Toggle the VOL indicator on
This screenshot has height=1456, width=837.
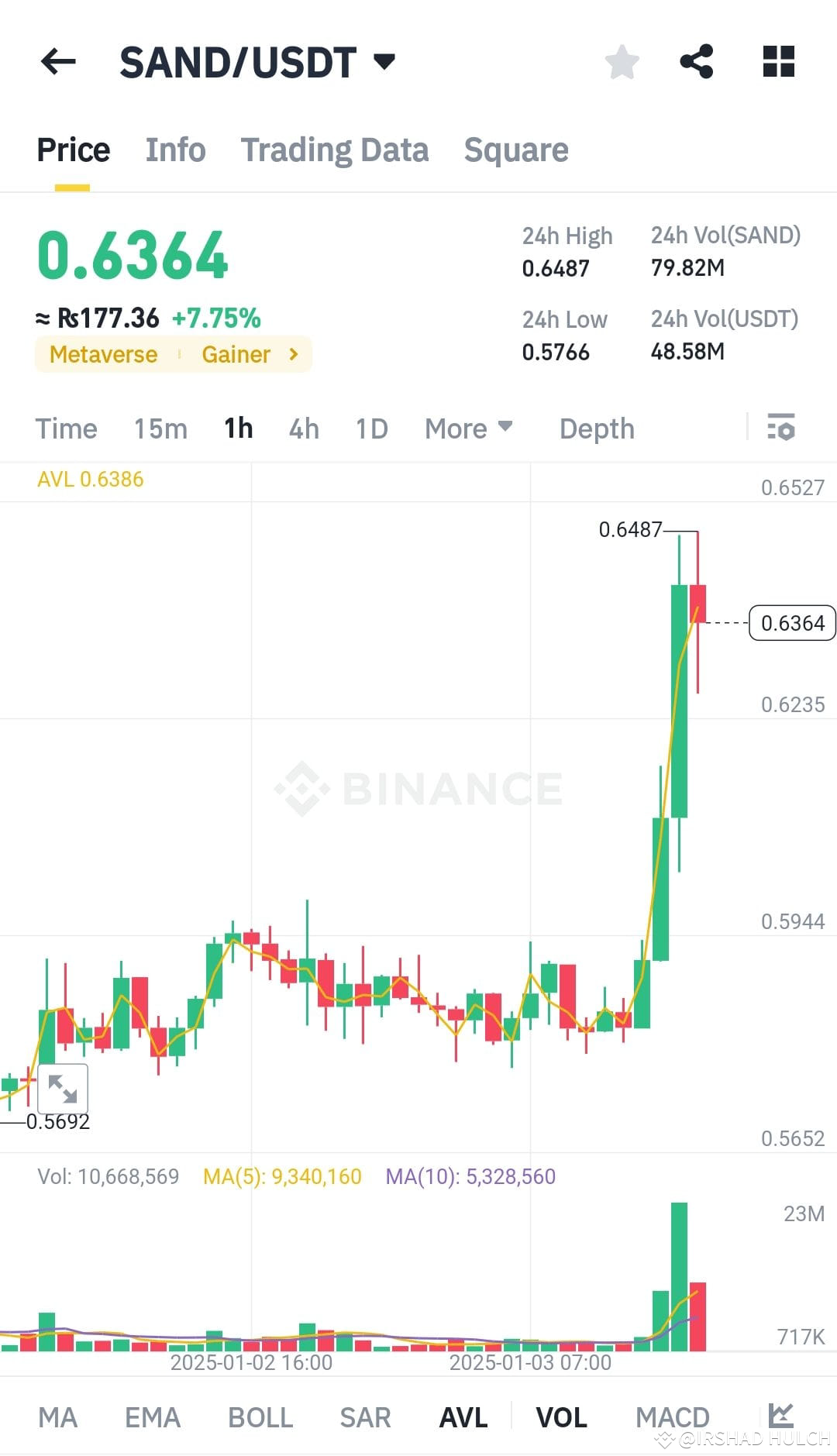[x=561, y=1416]
